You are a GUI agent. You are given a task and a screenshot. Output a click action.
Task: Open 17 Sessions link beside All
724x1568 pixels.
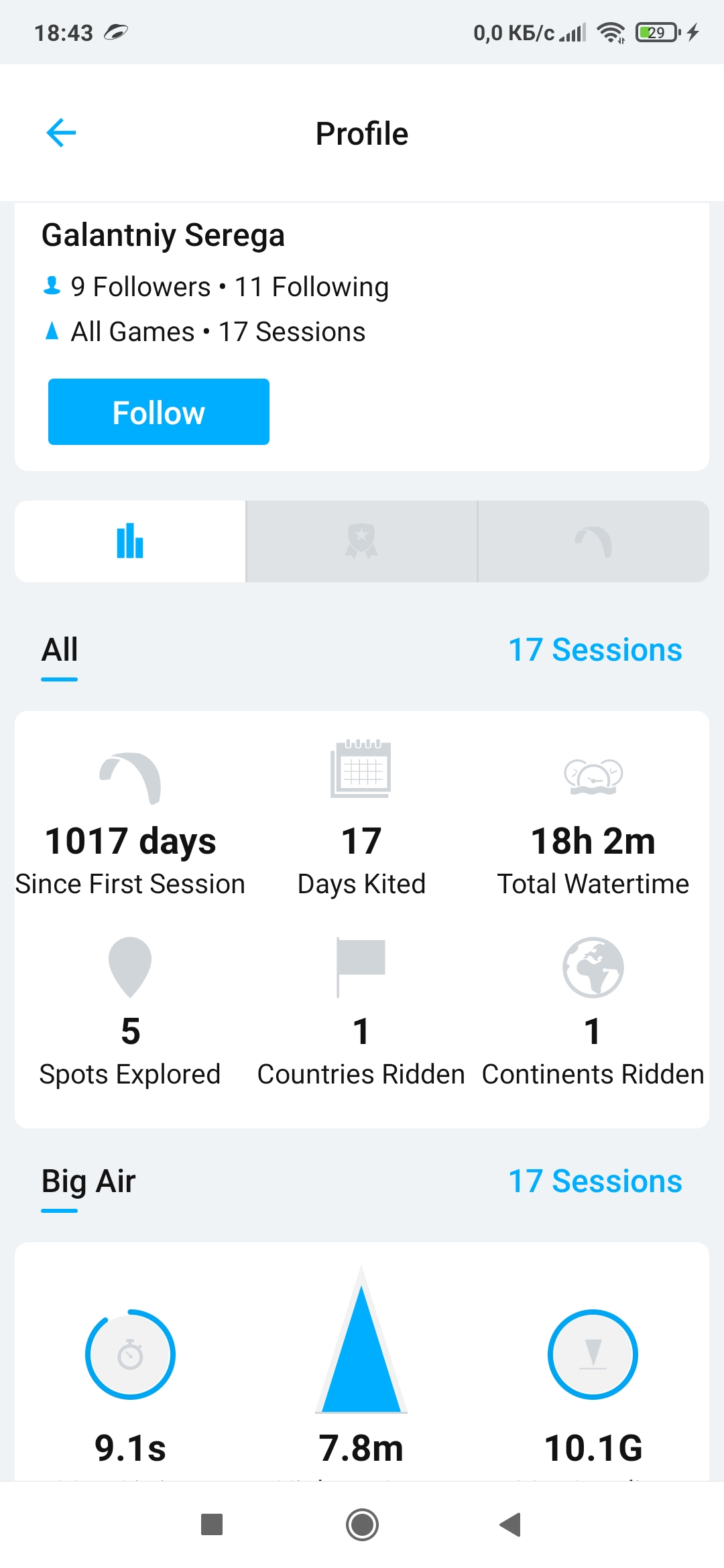595,650
